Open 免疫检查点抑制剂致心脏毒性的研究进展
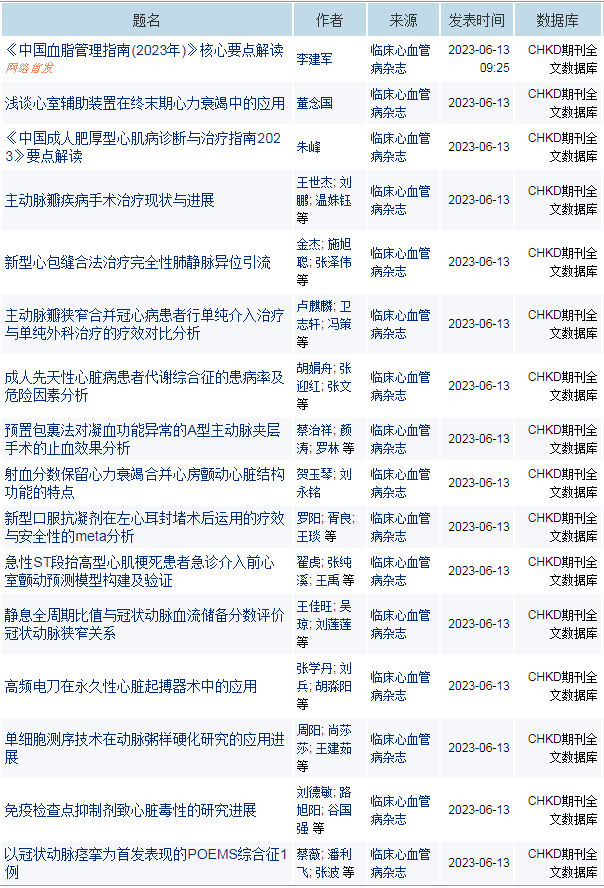Viewport: 604px width, 888px height. click(131, 810)
